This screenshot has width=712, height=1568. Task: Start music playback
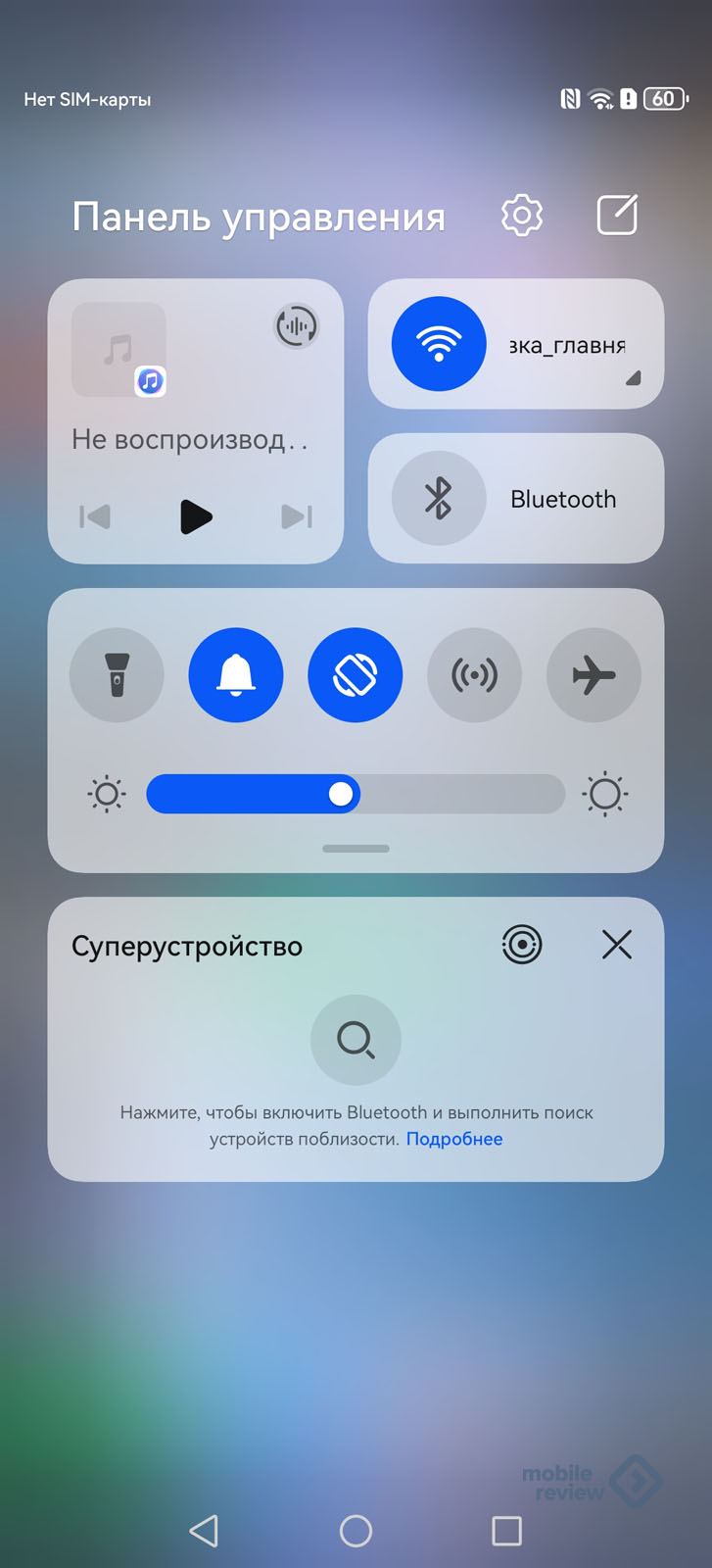[196, 516]
